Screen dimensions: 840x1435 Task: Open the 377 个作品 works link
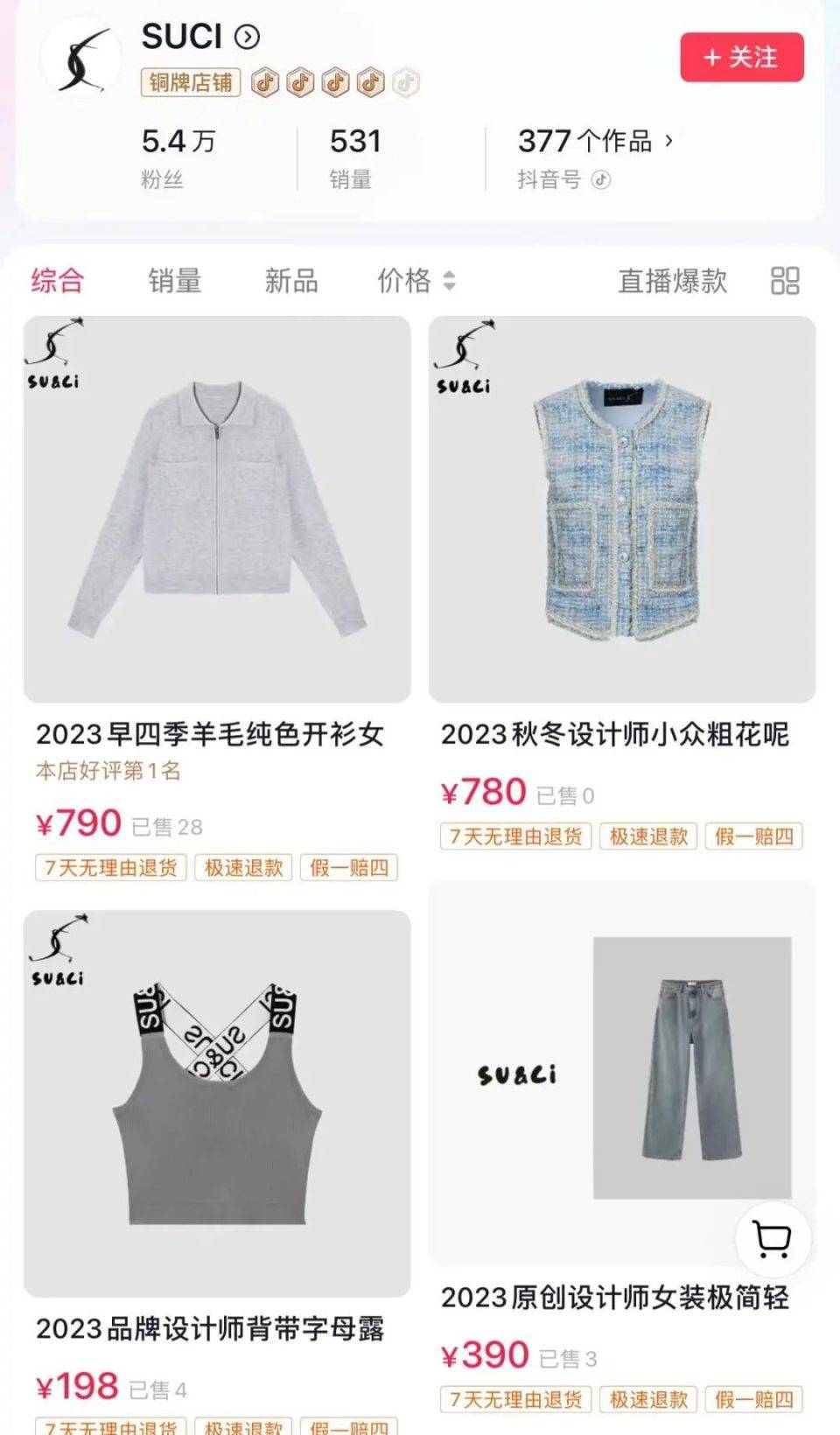click(x=595, y=141)
